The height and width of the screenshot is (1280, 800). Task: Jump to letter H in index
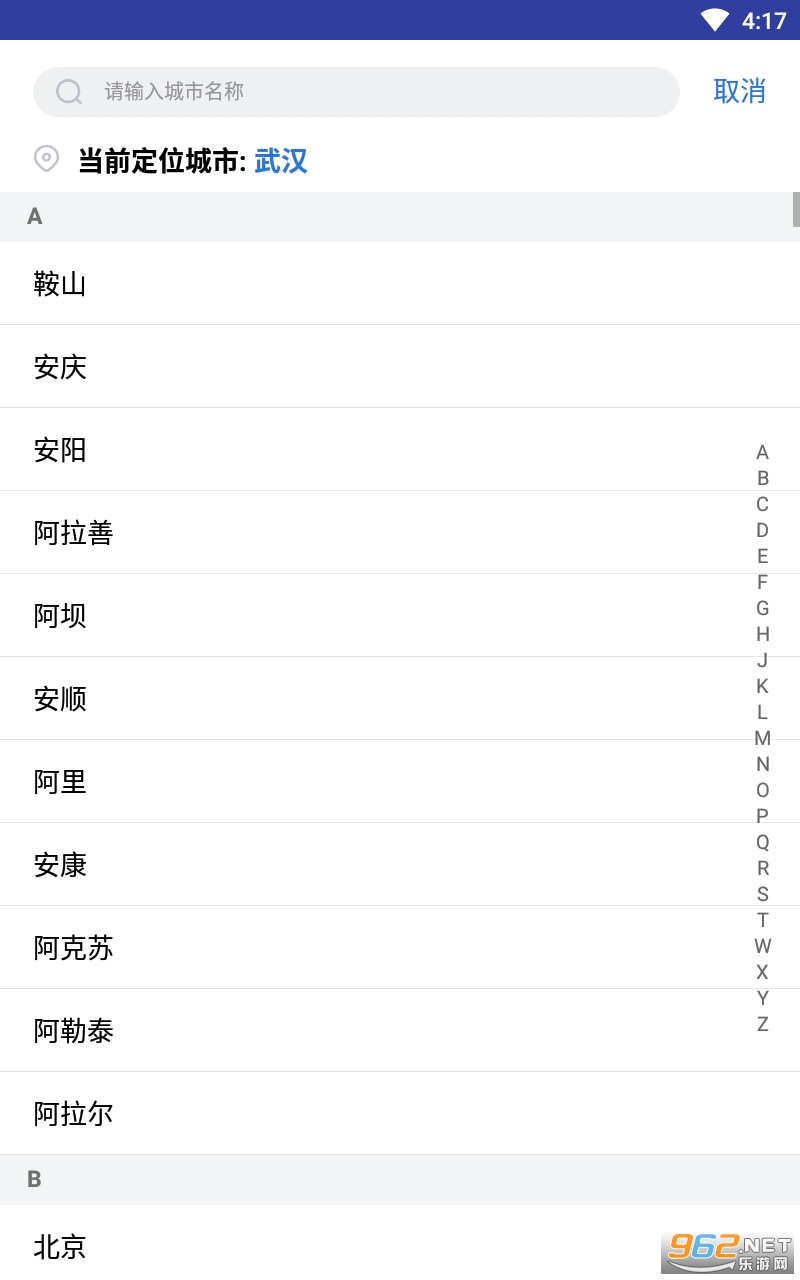coord(762,634)
